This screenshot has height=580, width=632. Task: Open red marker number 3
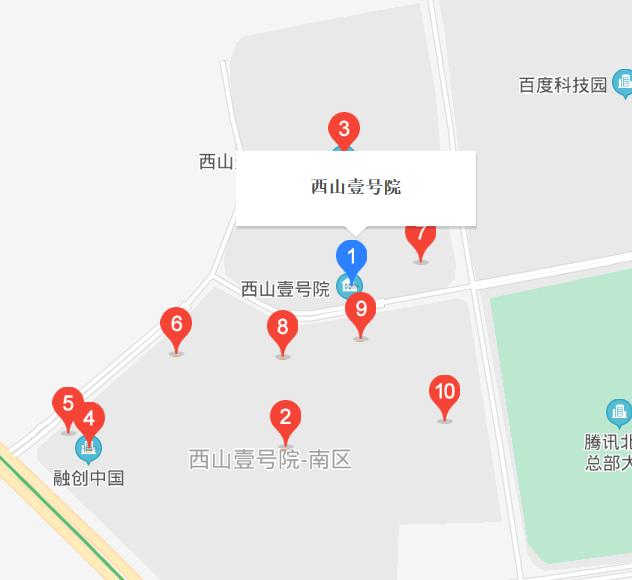pyautogui.click(x=344, y=129)
